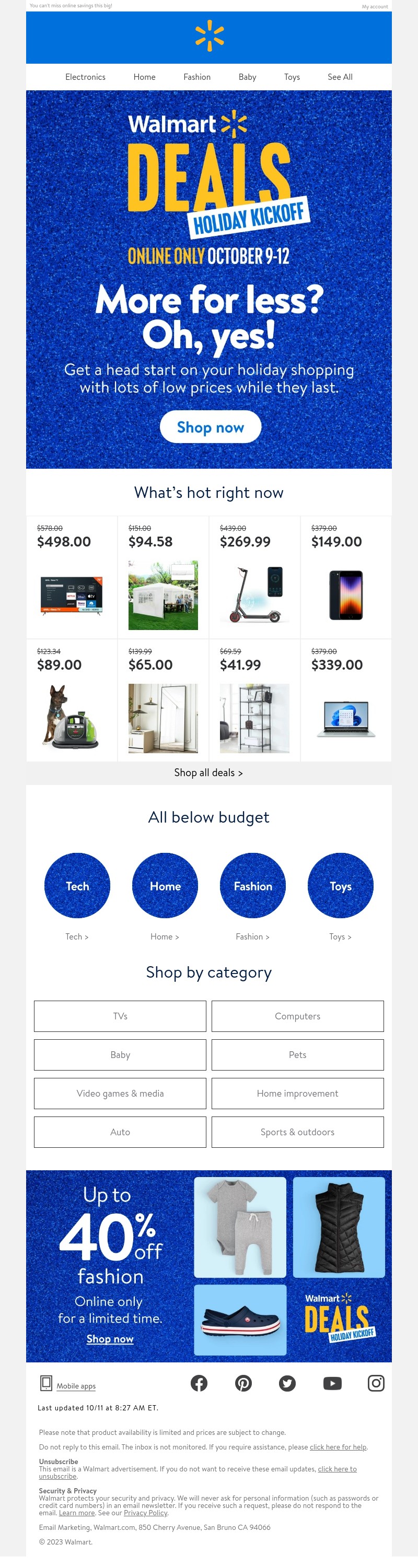
Task: Visit Walmart's Facebook page
Action: 199,1384
